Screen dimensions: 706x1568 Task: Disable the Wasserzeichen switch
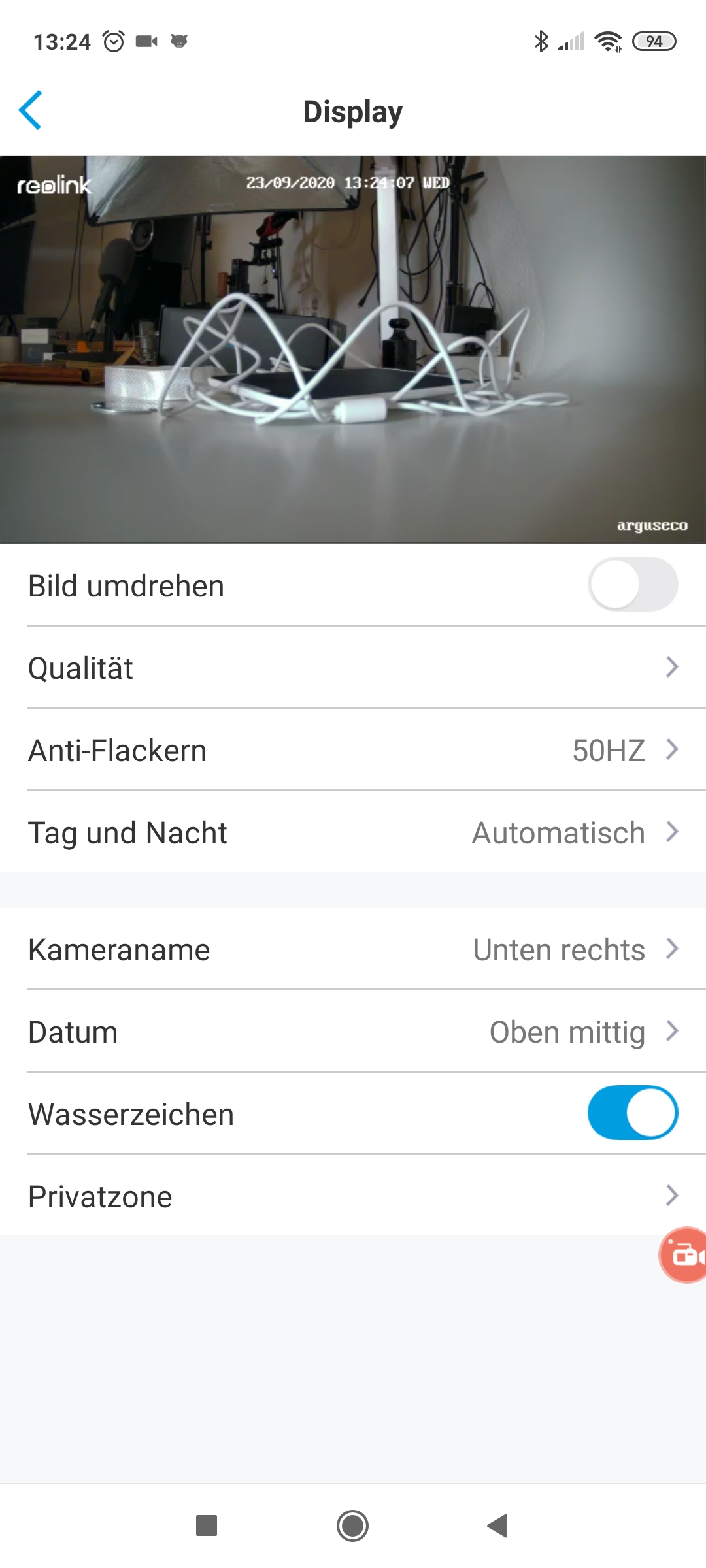tap(632, 1113)
